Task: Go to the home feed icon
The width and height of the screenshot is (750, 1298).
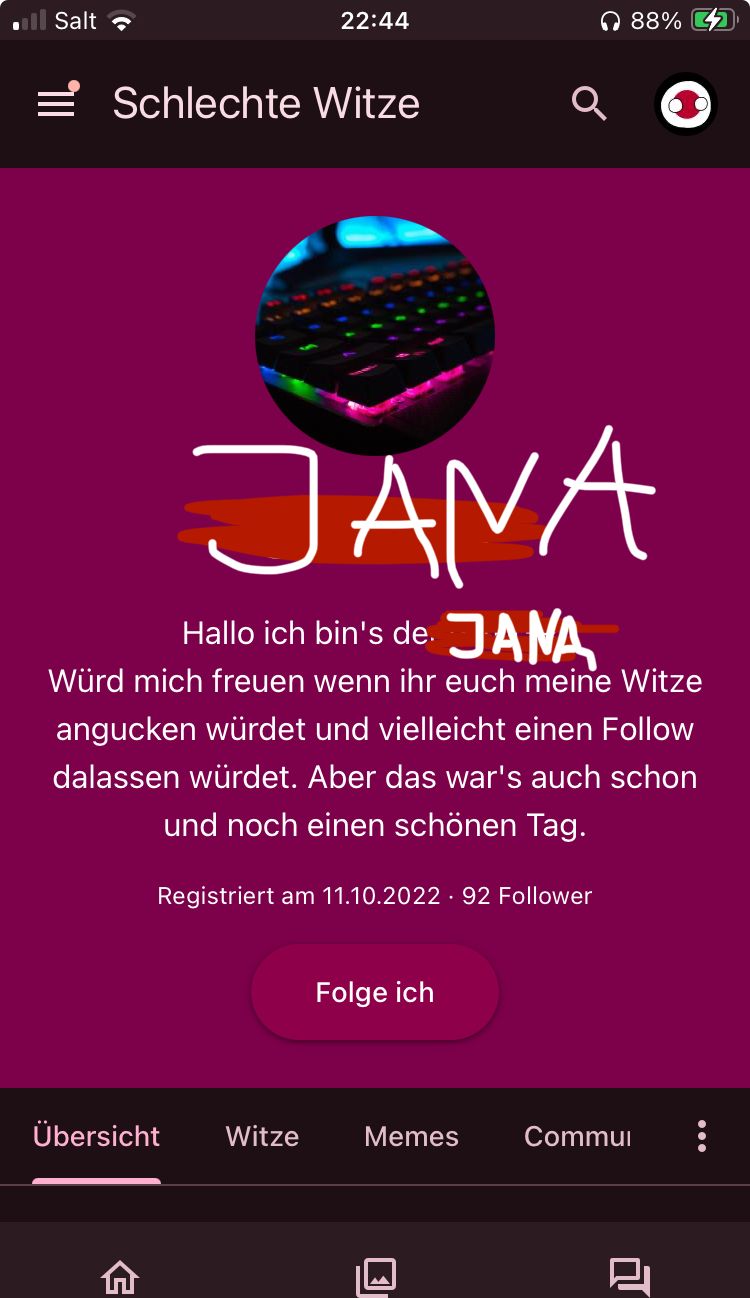Action: point(120,1277)
